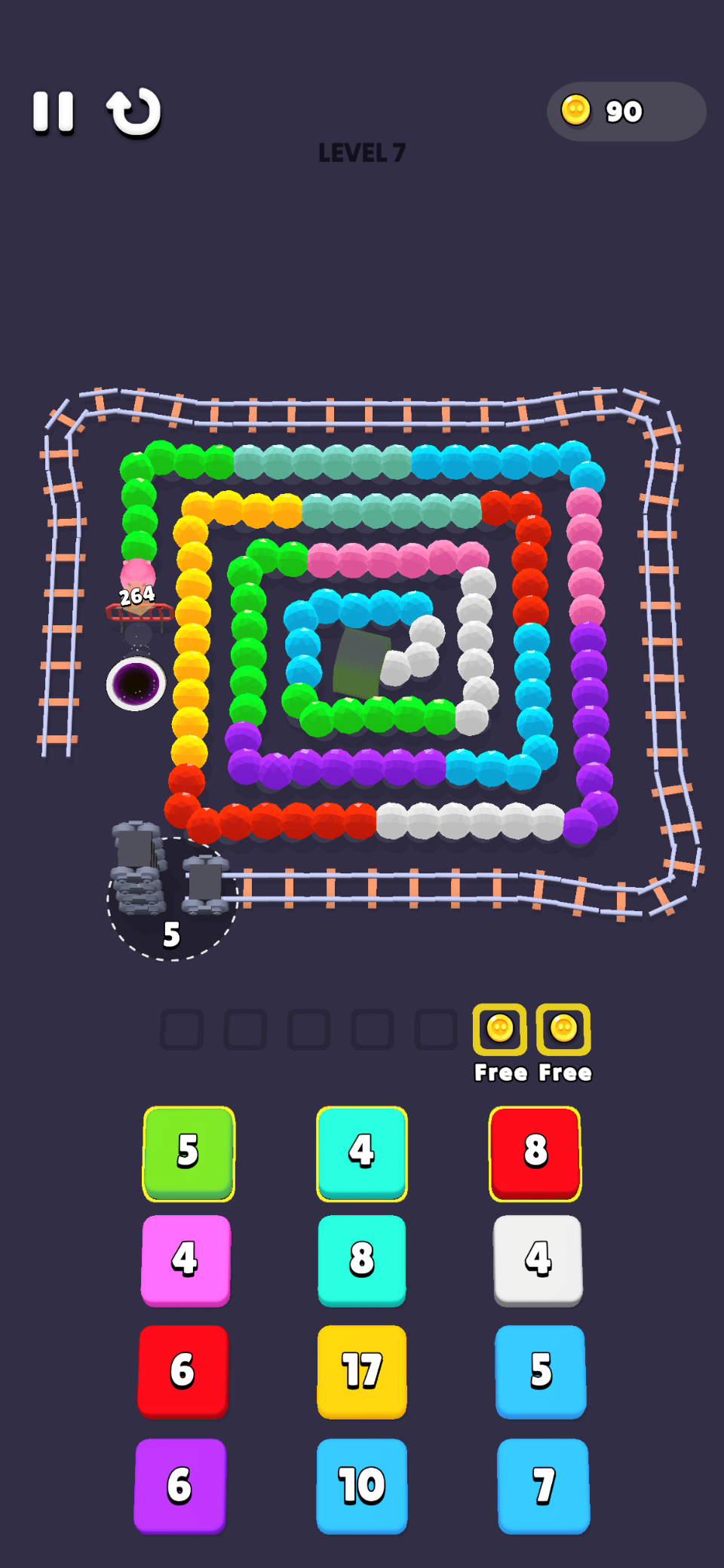Screen dimensions: 724x1568
Task: Pick the blue 7 block
Action: [x=544, y=1485]
